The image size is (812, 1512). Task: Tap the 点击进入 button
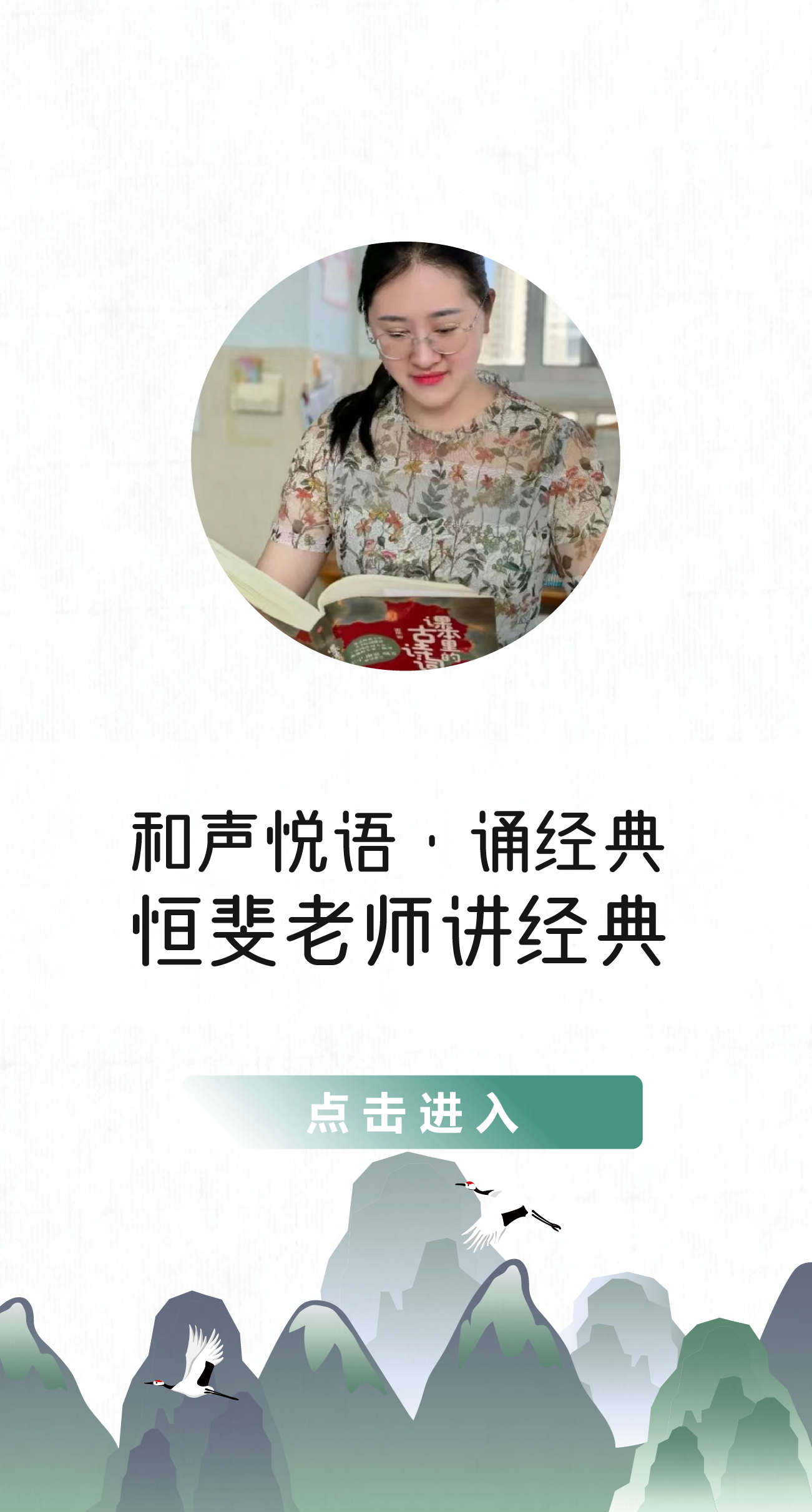[413, 1113]
